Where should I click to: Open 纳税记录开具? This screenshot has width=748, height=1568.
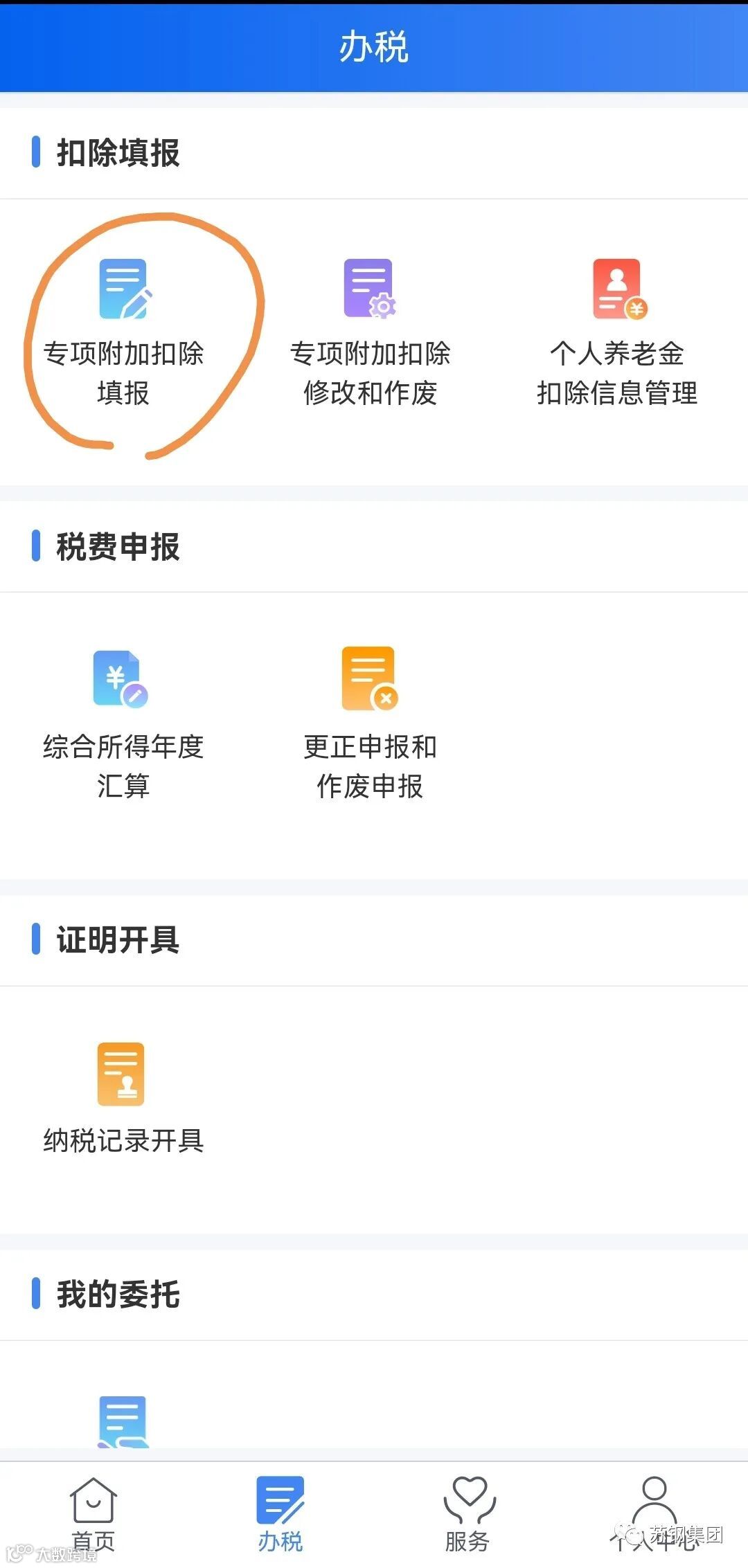point(123,1099)
